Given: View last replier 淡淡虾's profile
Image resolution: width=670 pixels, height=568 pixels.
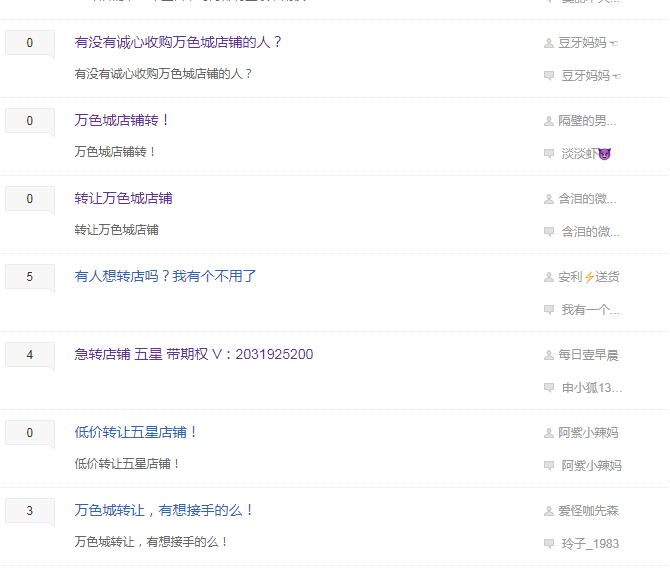Looking at the screenshot, I should [586, 154].
